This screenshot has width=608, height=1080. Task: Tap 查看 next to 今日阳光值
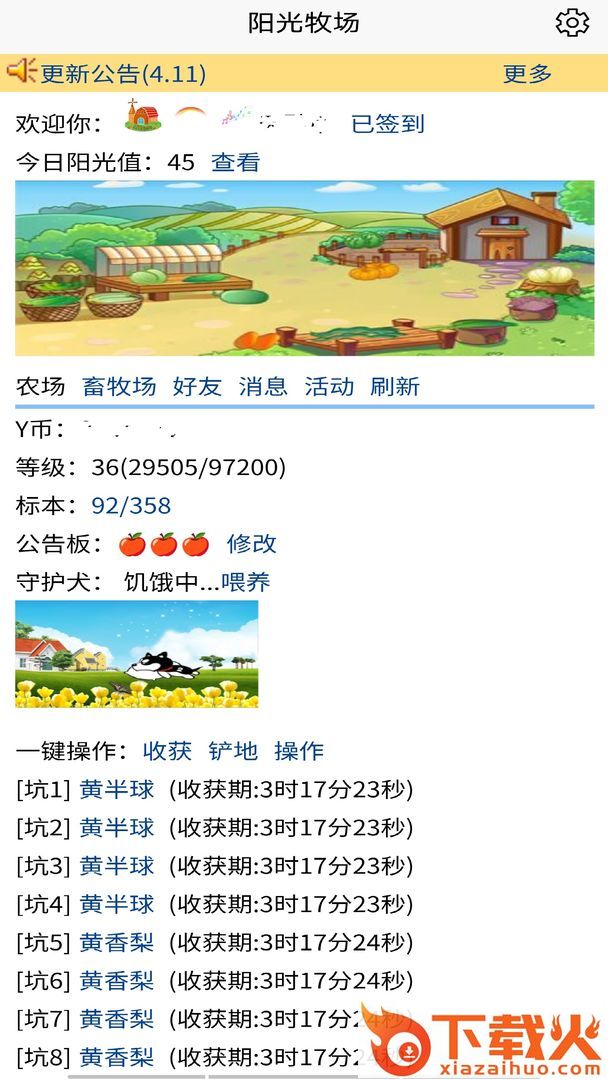tap(236, 163)
